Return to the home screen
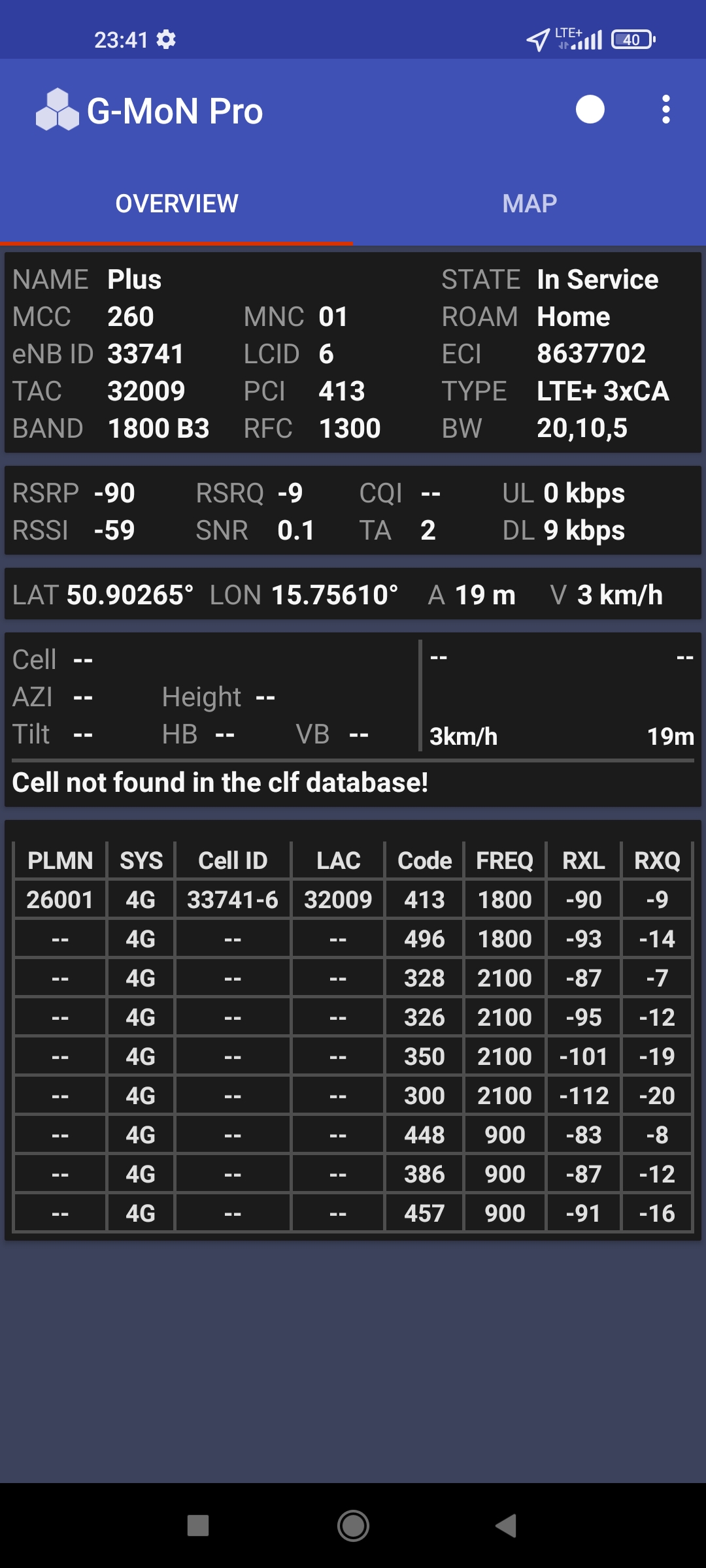 [353, 1526]
